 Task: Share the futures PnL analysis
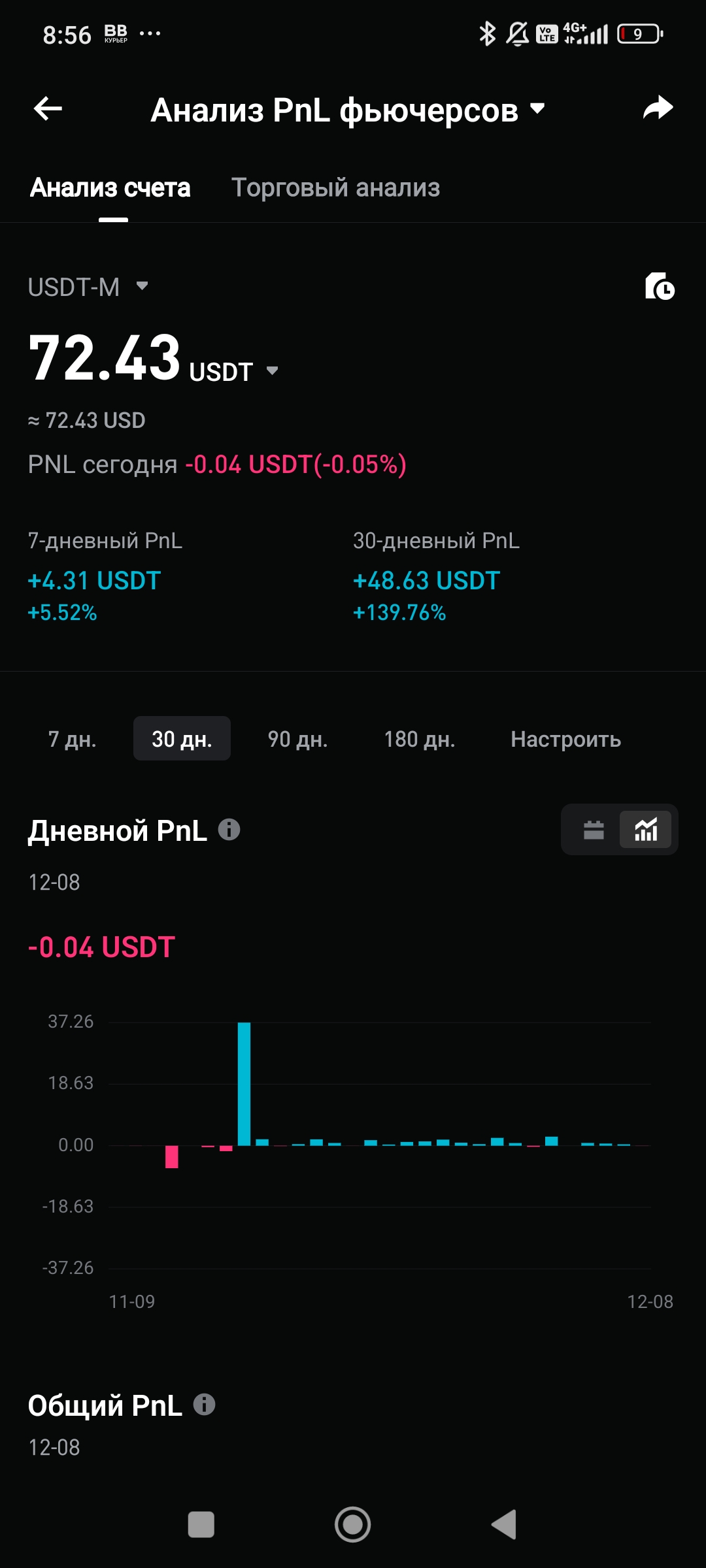[658, 108]
